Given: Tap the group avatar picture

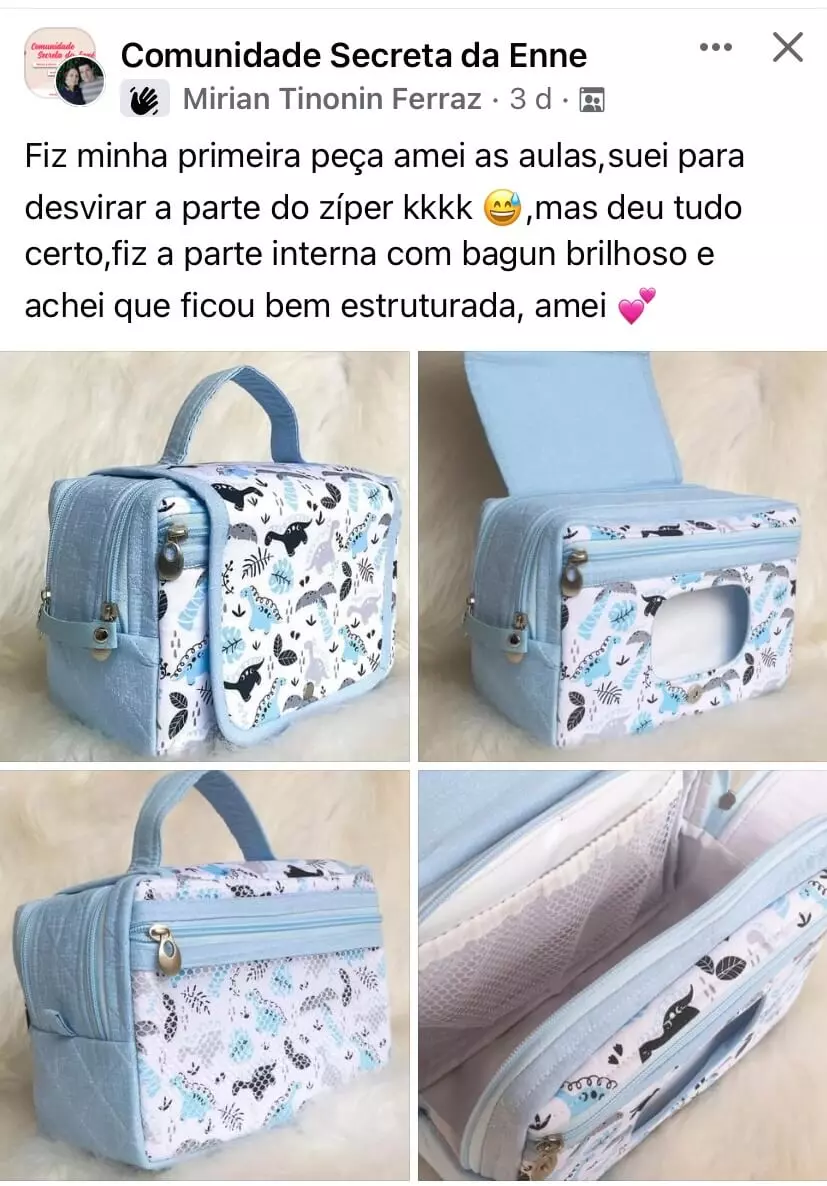Looking at the screenshot, I should point(60,66).
